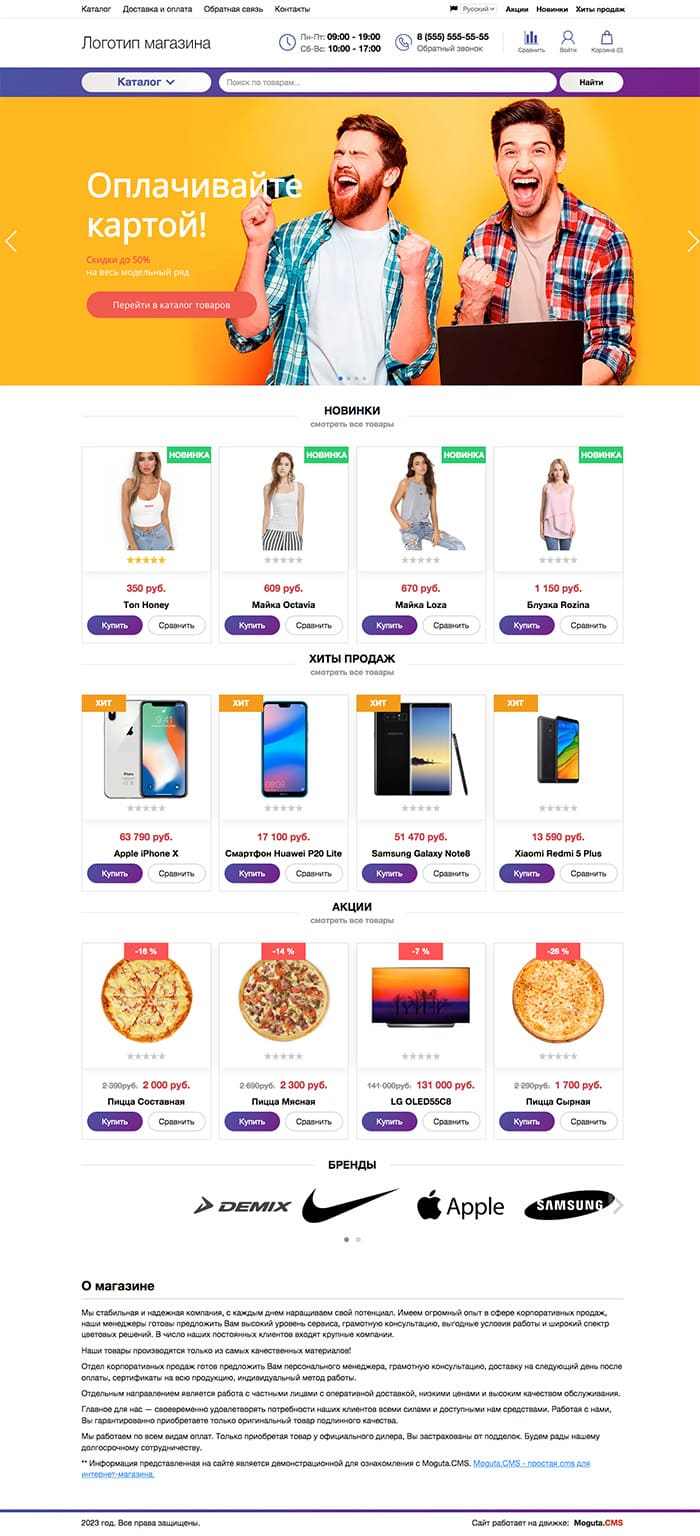Open Доставка и оплата link
This screenshot has width=700, height=1536.
pos(158,9)
